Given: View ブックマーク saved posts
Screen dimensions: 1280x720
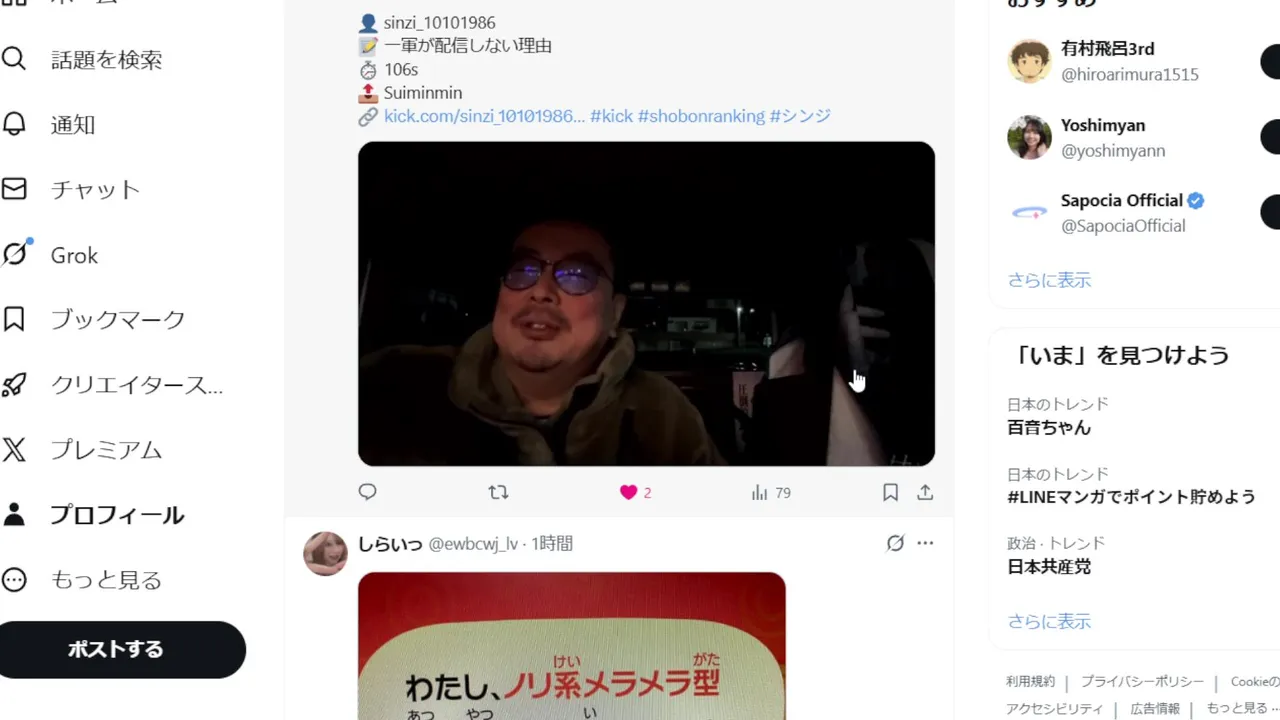Looking at the screenshot, I should (x=117, y=320).
